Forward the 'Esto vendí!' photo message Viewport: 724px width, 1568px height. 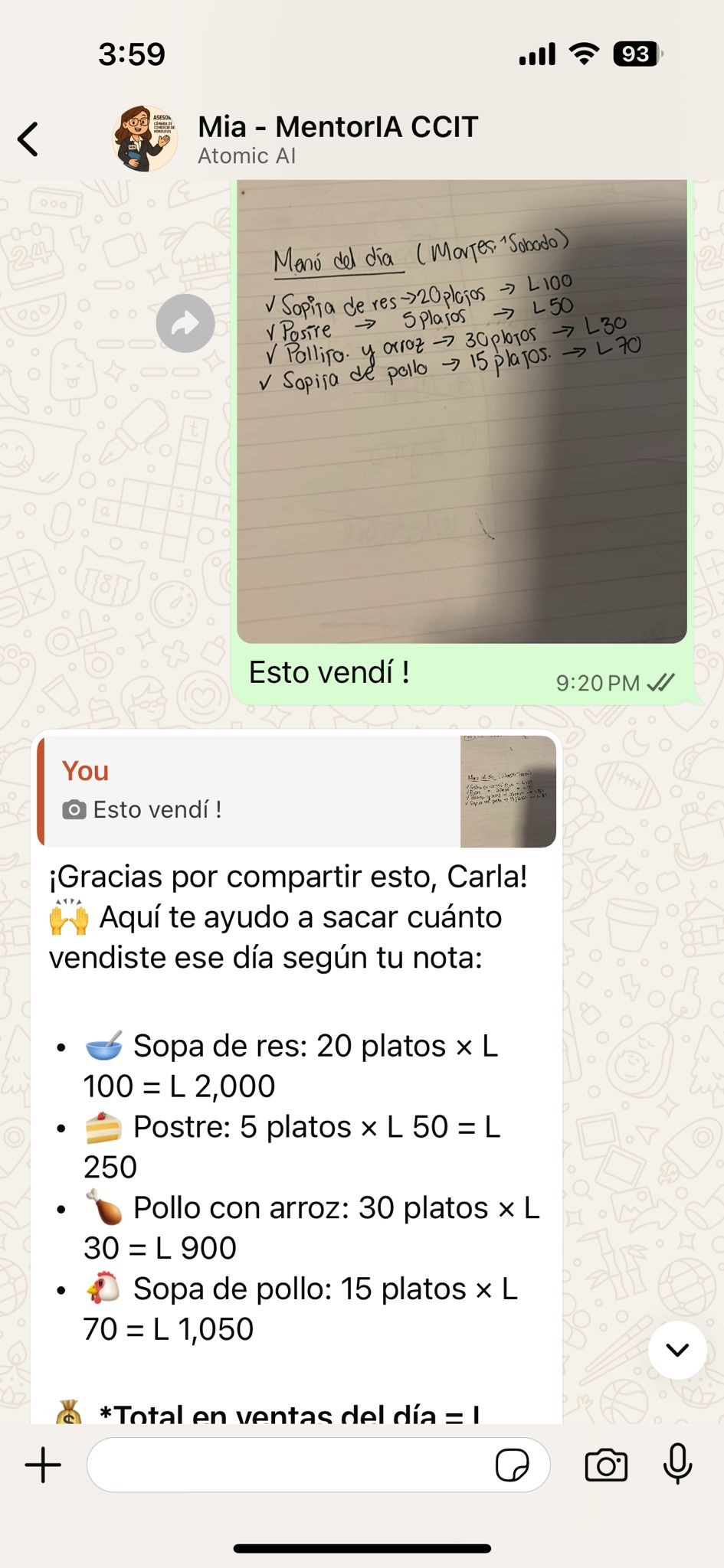pyautogui.click(x=185, y=323)
